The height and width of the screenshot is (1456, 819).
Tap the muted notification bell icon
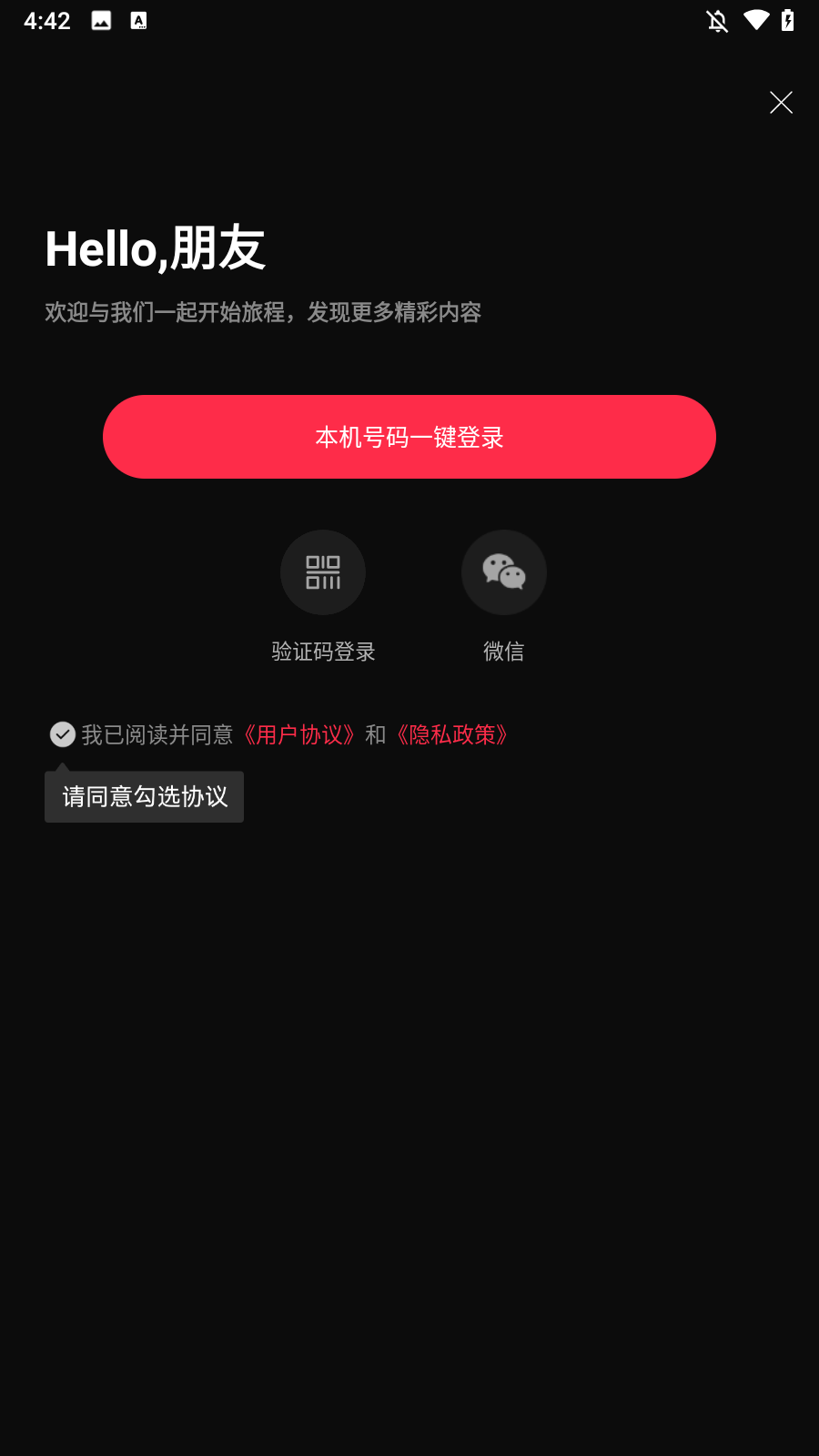pos(717,20)
